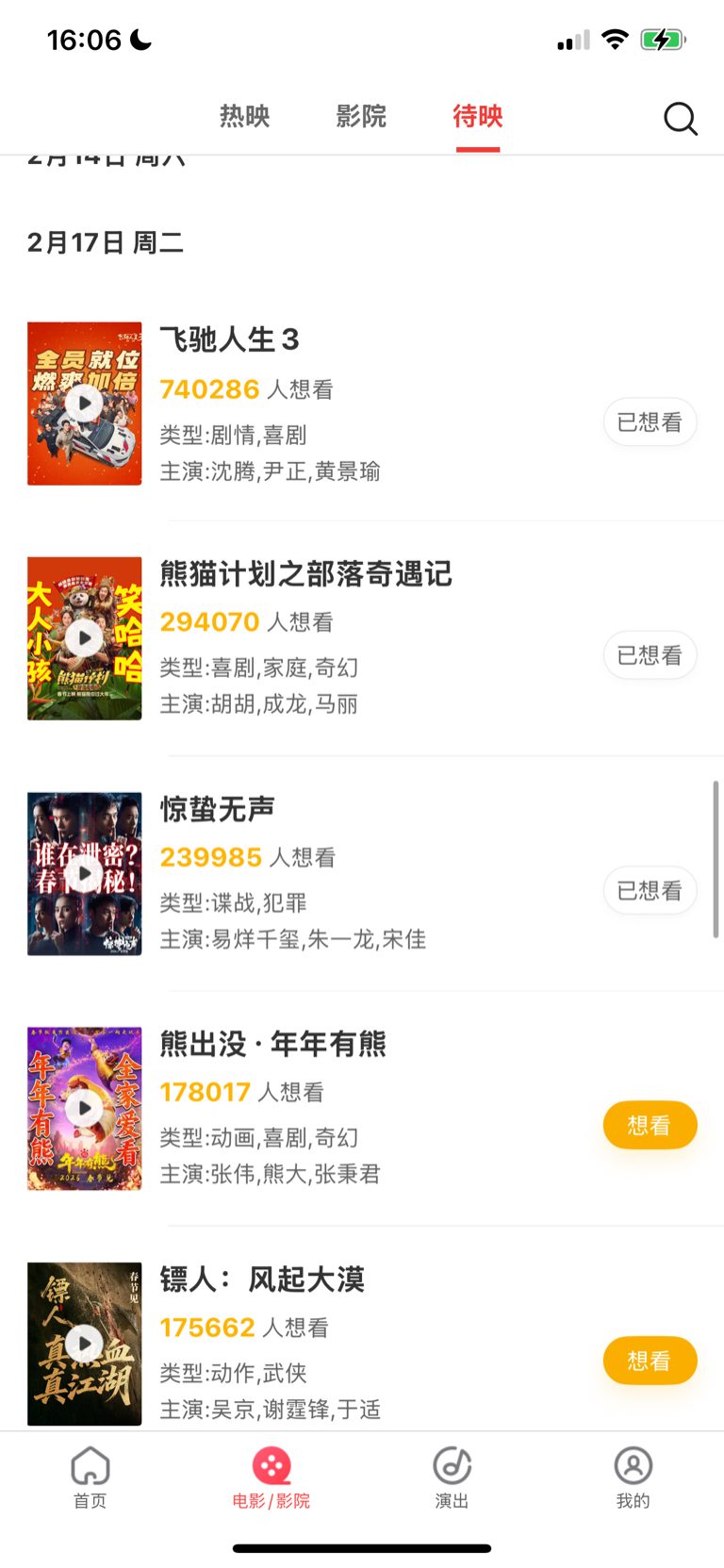Open the search magnifier icon
Viewport: 724px width, 1568px height.
click(x=680, y=119)
